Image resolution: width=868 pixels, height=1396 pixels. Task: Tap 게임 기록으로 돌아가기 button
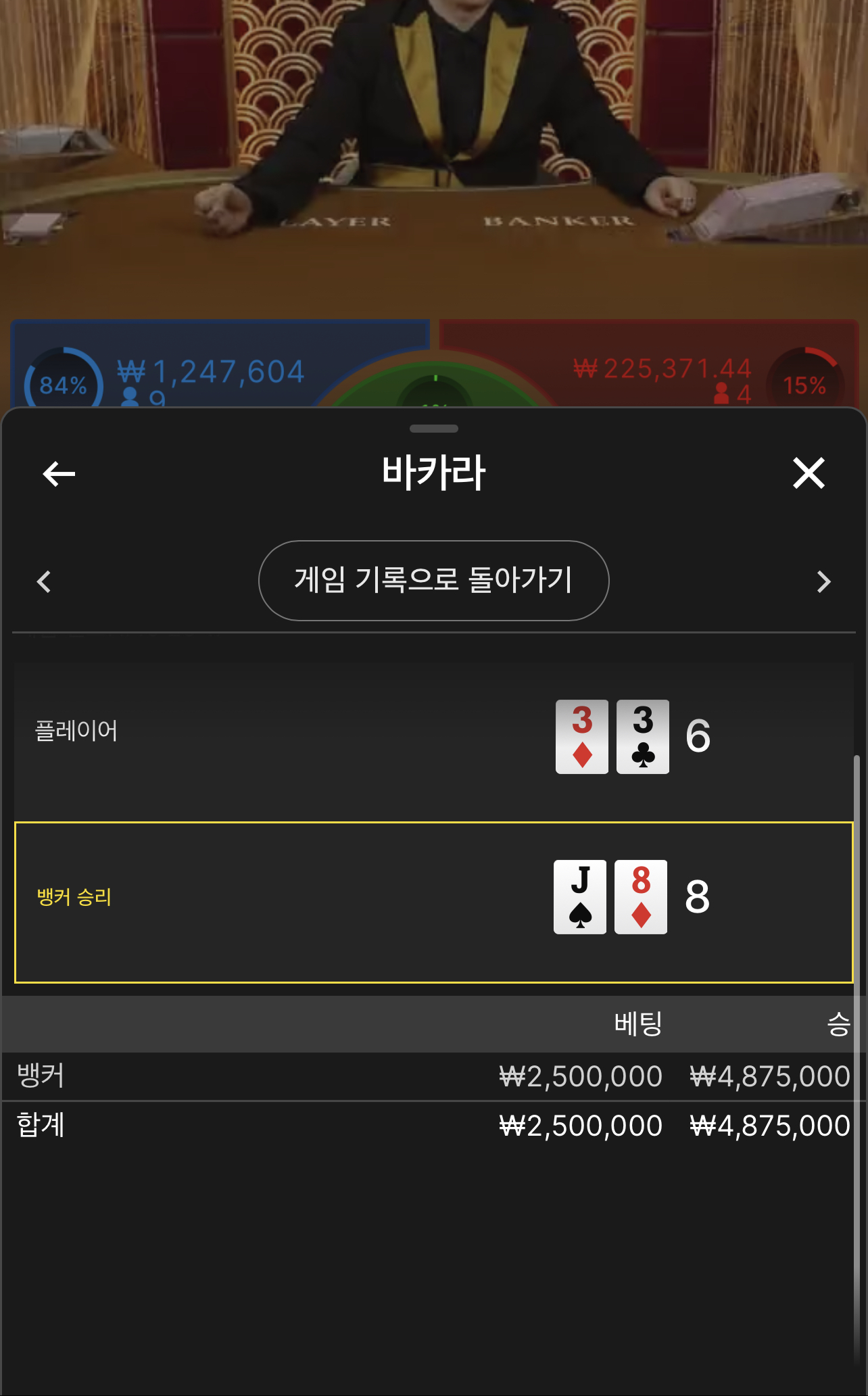point(434,581)
